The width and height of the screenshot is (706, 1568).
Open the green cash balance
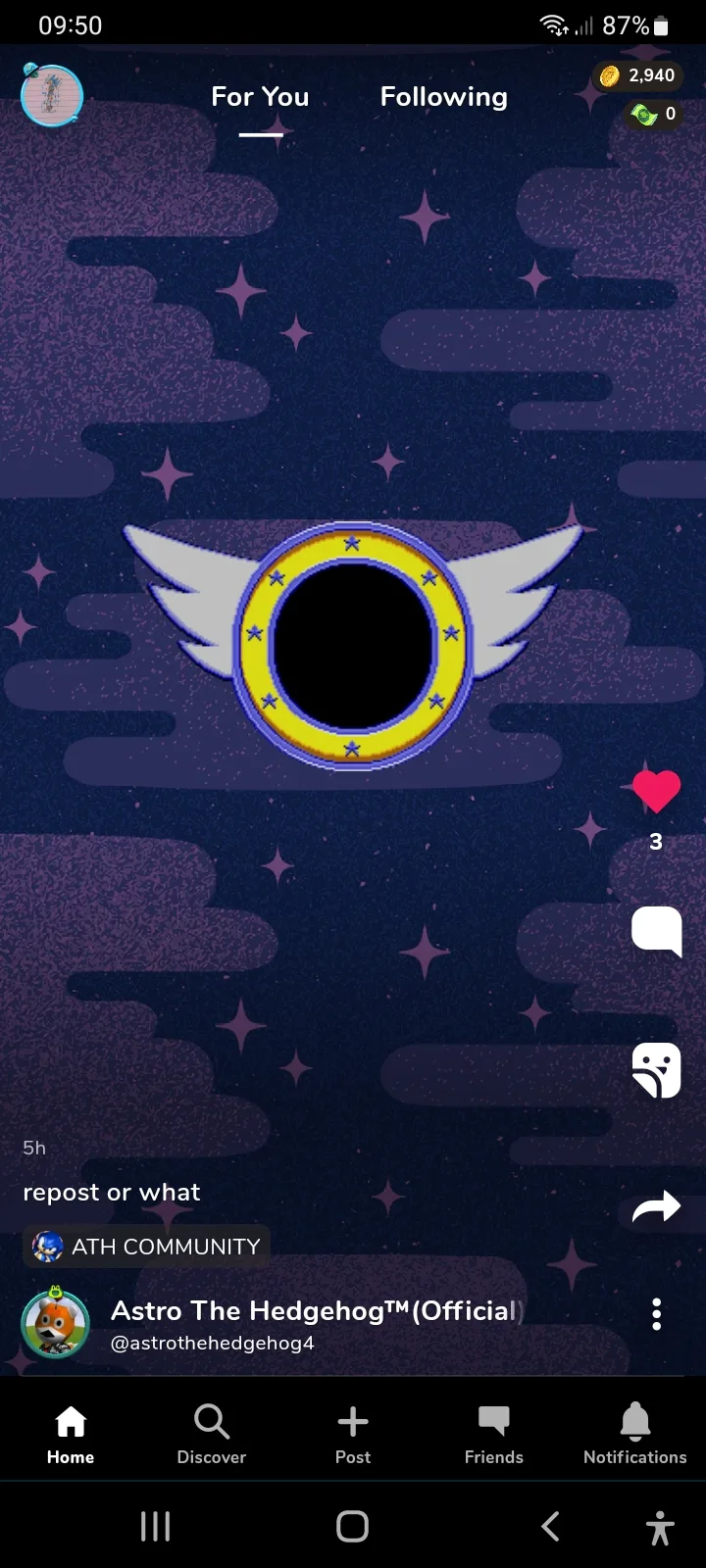pos(655,115)
